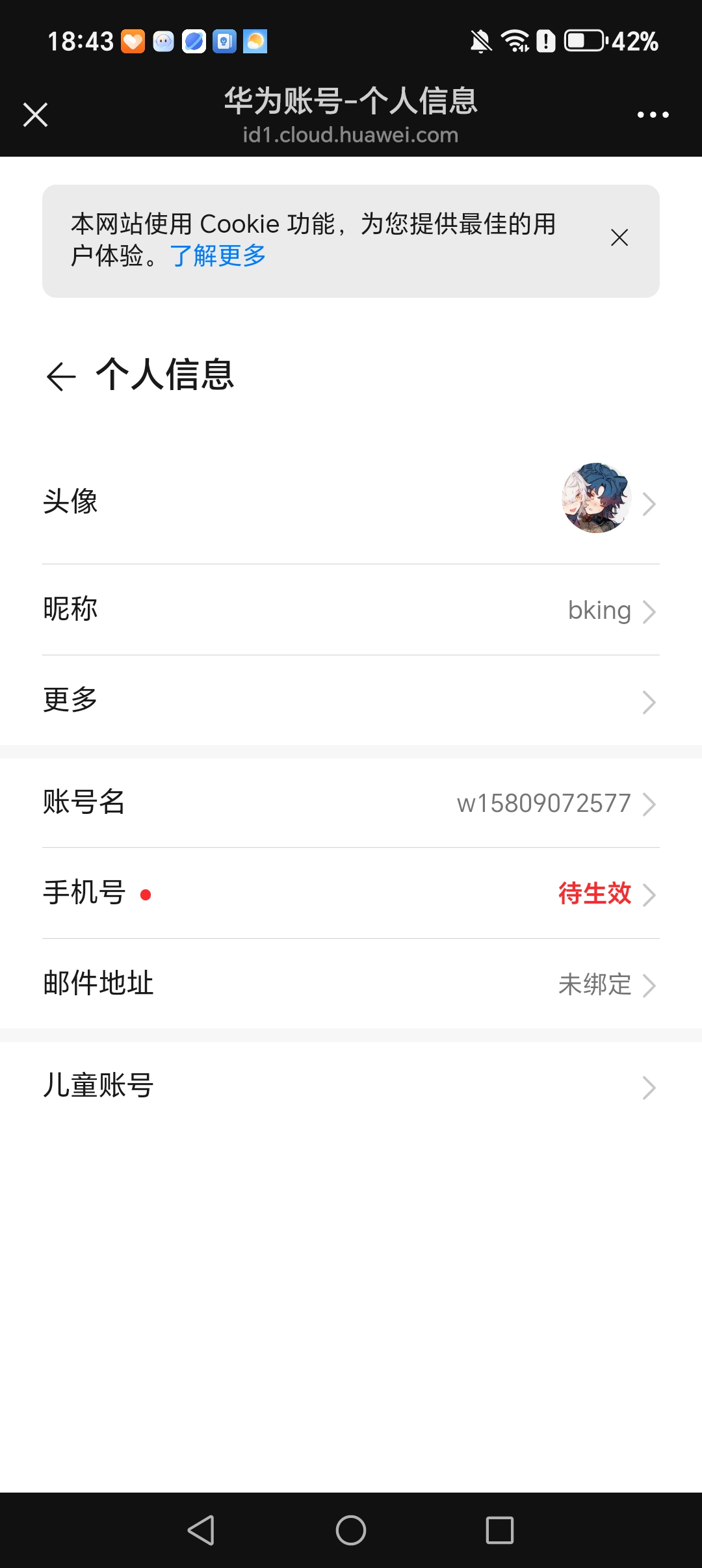The width and height of the screenshot is (702, 1568).
Task: Open the Health app notification icon
Action: pyautogui.click(x=133, y=41)
